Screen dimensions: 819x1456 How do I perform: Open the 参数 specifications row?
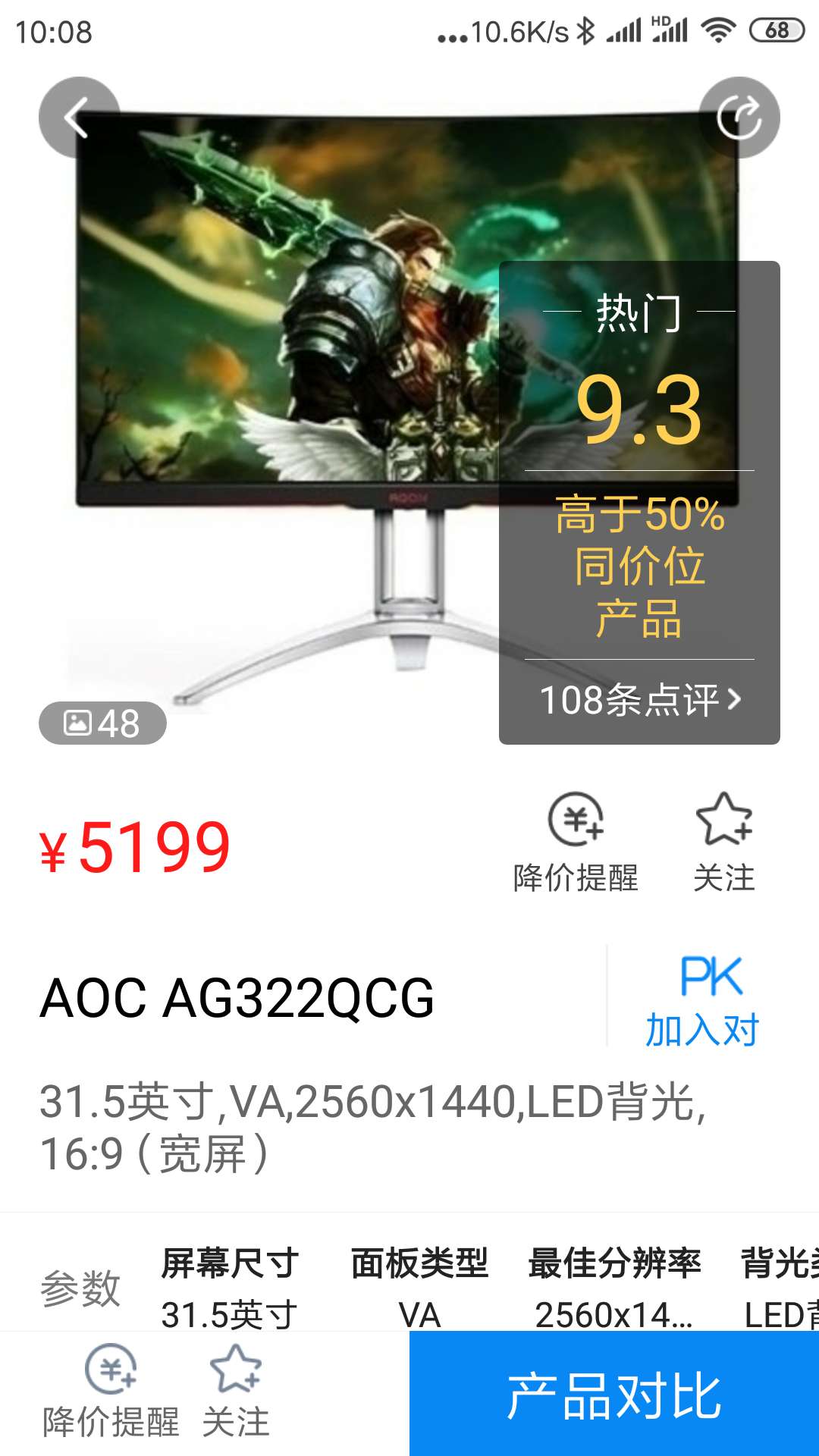409,1288
